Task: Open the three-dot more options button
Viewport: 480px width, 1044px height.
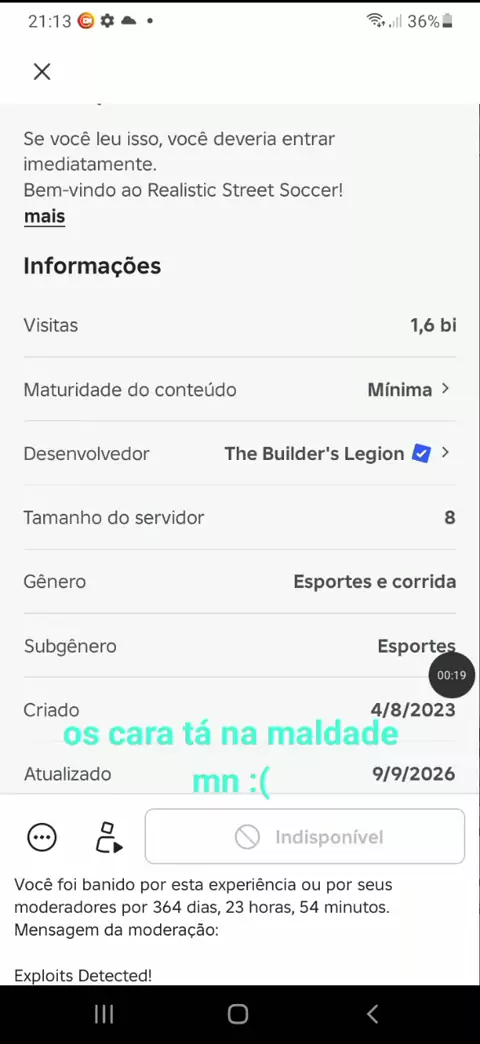Action: [x=42, y=837]
